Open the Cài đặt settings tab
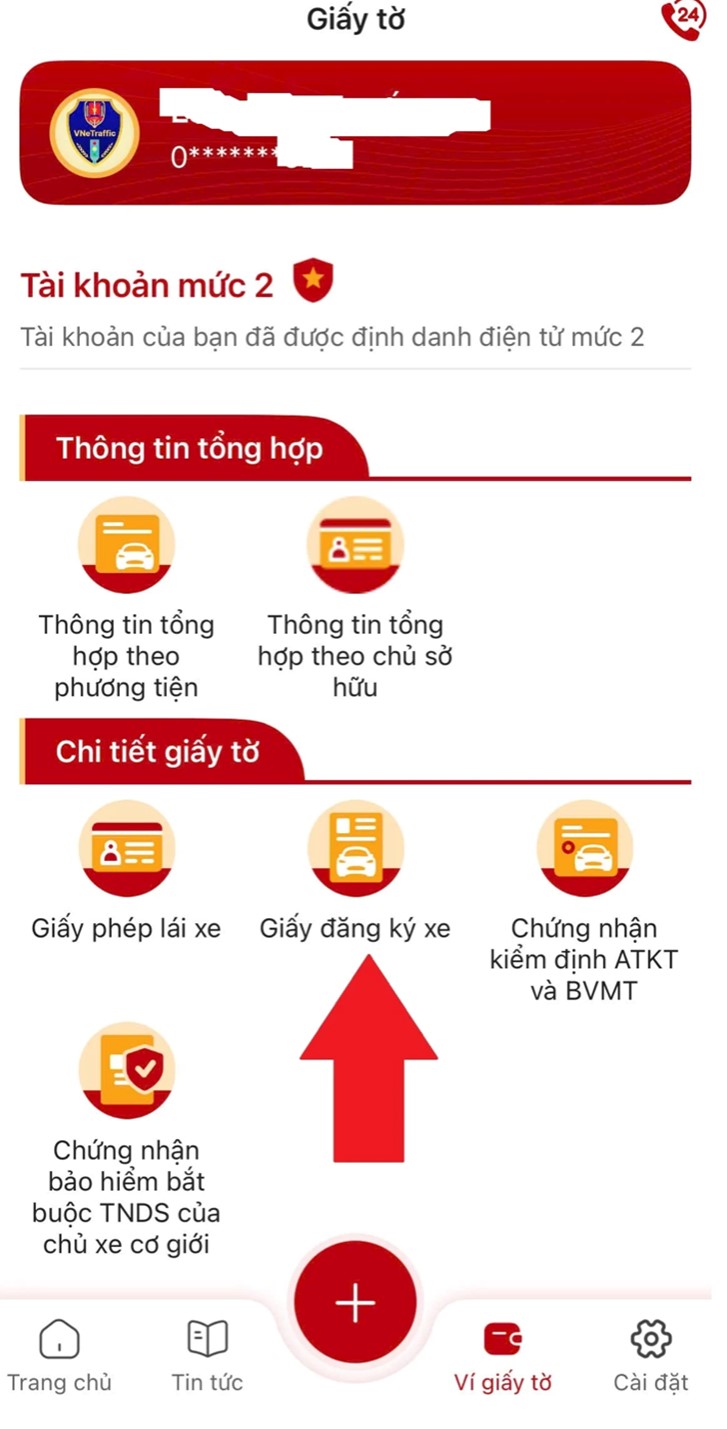 [x=650, y=1355]
